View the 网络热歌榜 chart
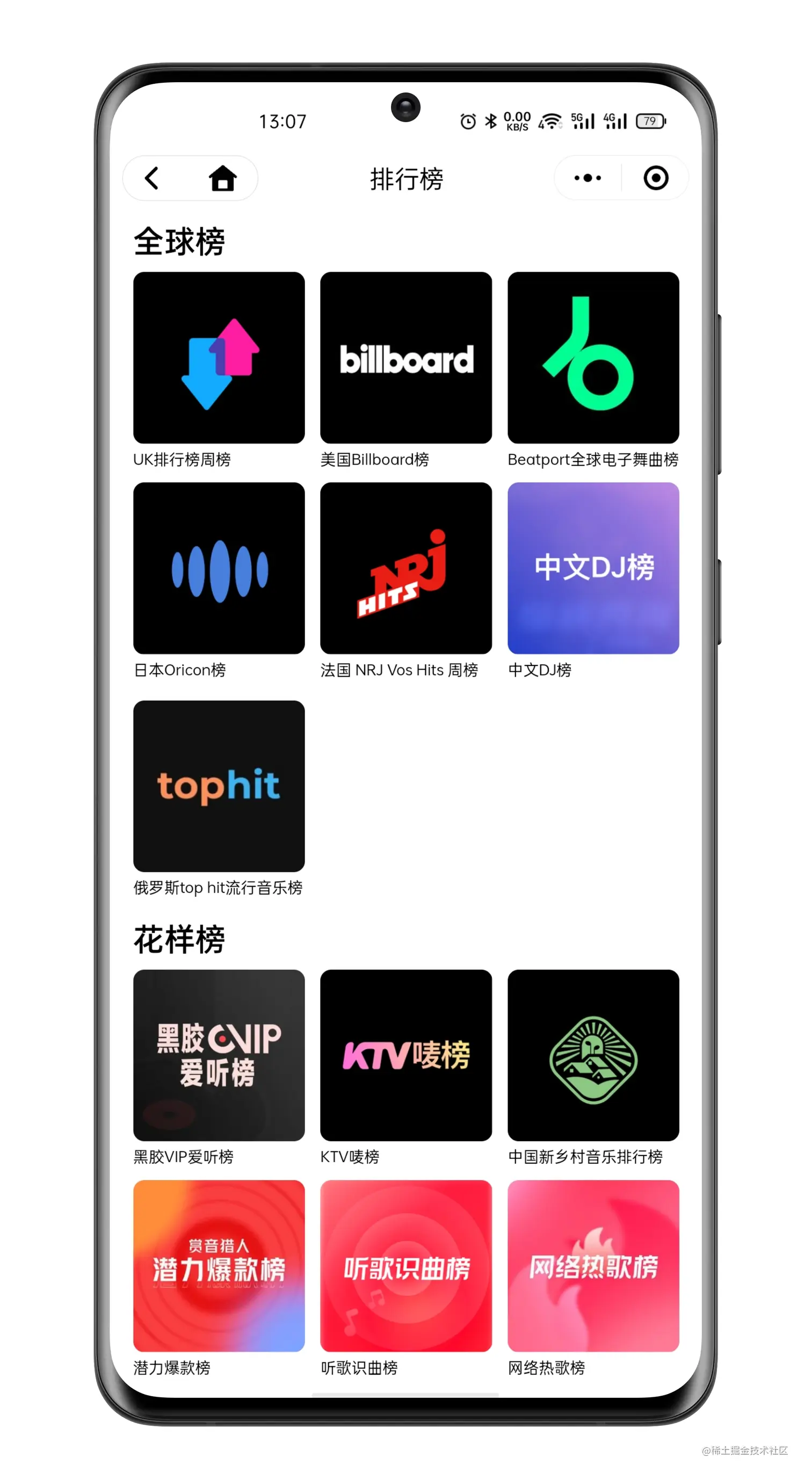This screenshot has width=812, height=1480. (593, 1265)
